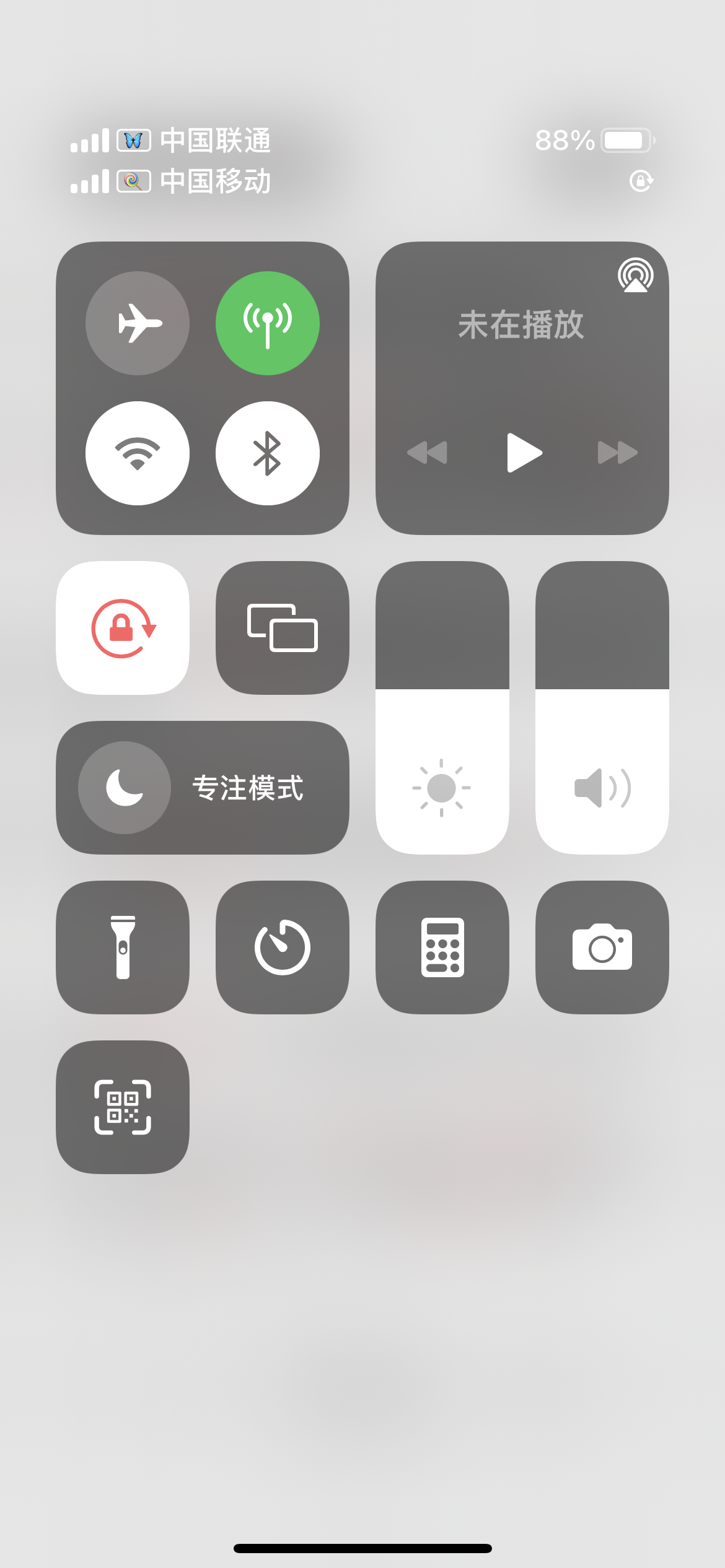
Task: Tap the volume slider
Action: point(602,707)
